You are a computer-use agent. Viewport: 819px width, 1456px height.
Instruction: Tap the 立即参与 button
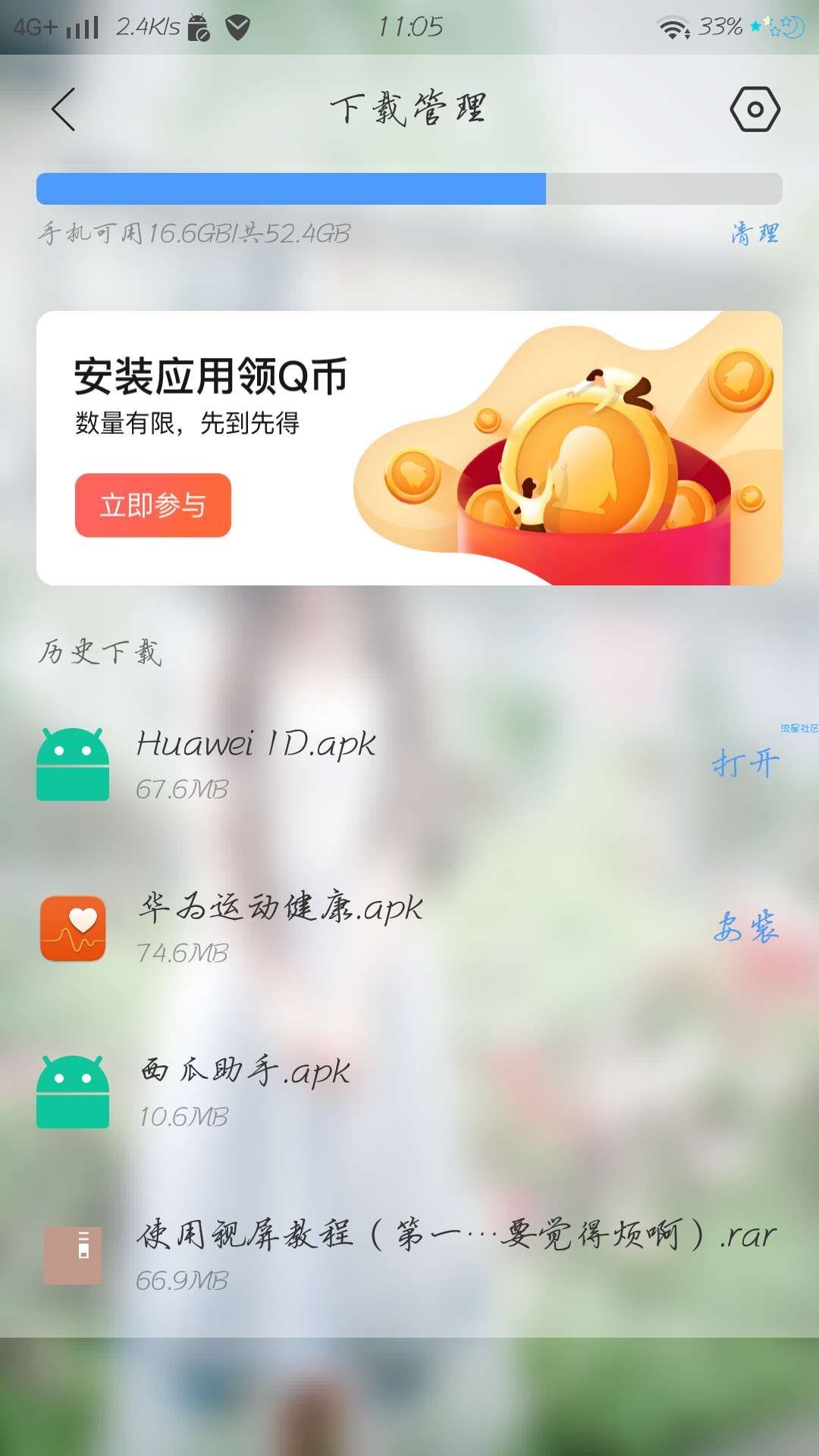[x=153, y=505]
